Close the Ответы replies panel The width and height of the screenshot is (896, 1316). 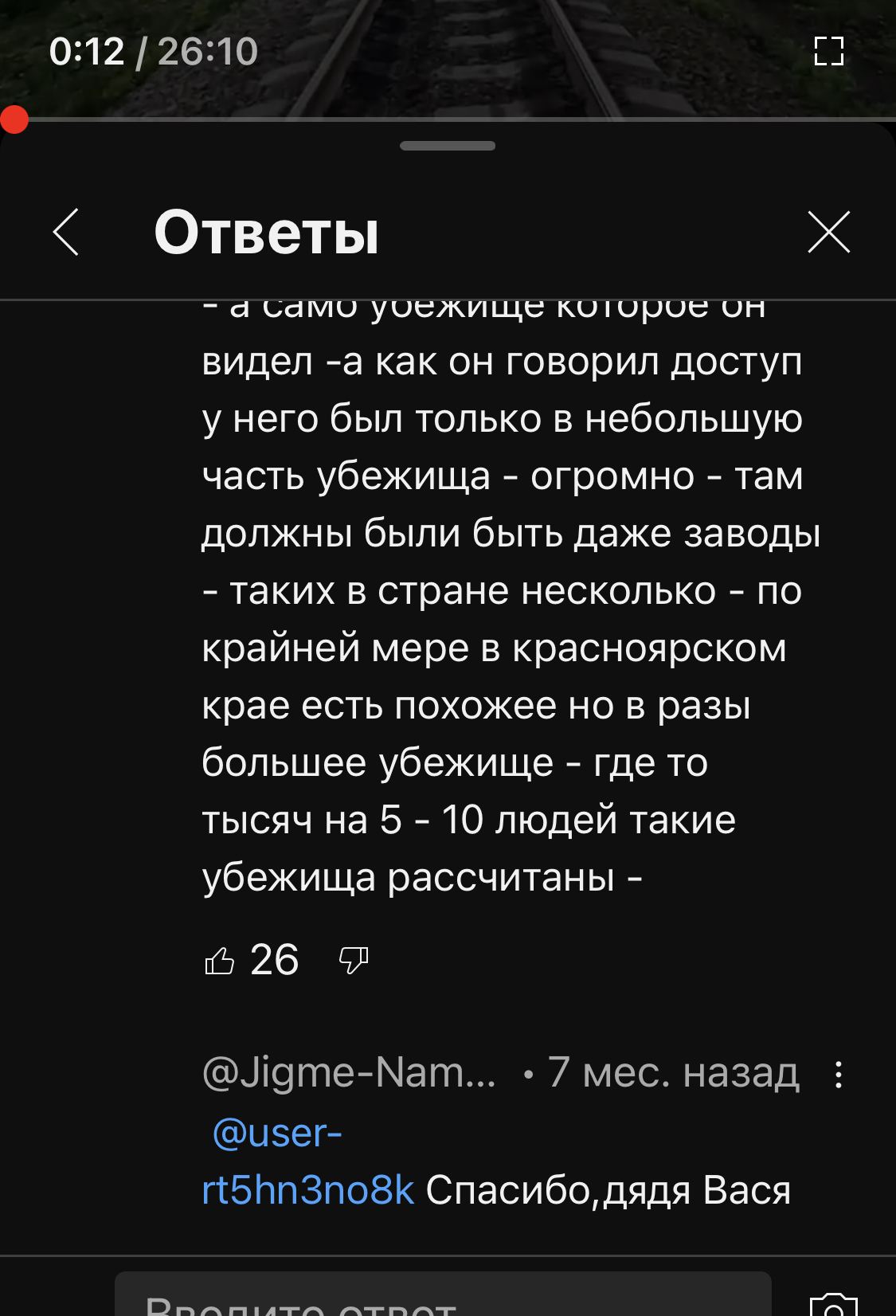coord(828,233)
